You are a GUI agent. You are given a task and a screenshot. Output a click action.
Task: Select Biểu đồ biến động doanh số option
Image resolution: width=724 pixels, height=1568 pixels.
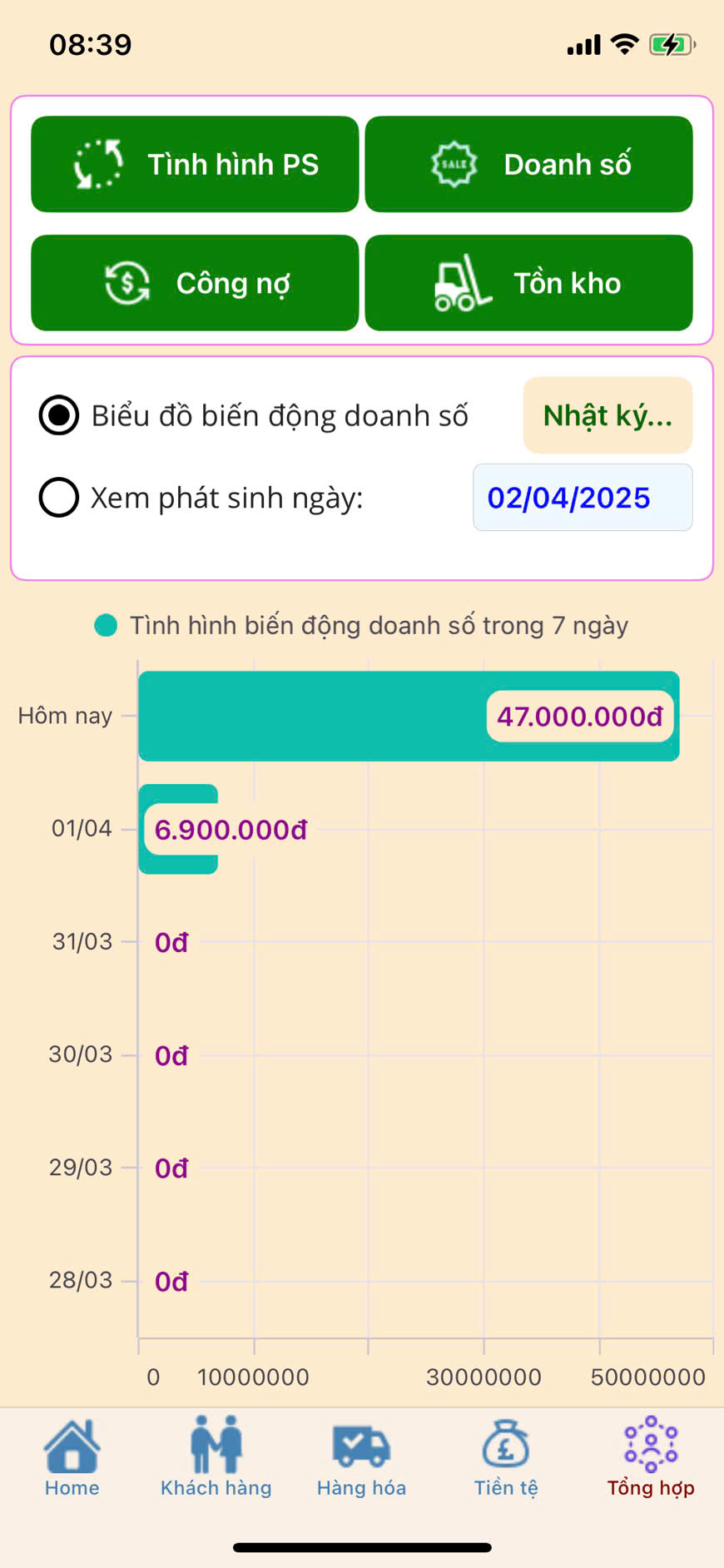coord(59,415)
